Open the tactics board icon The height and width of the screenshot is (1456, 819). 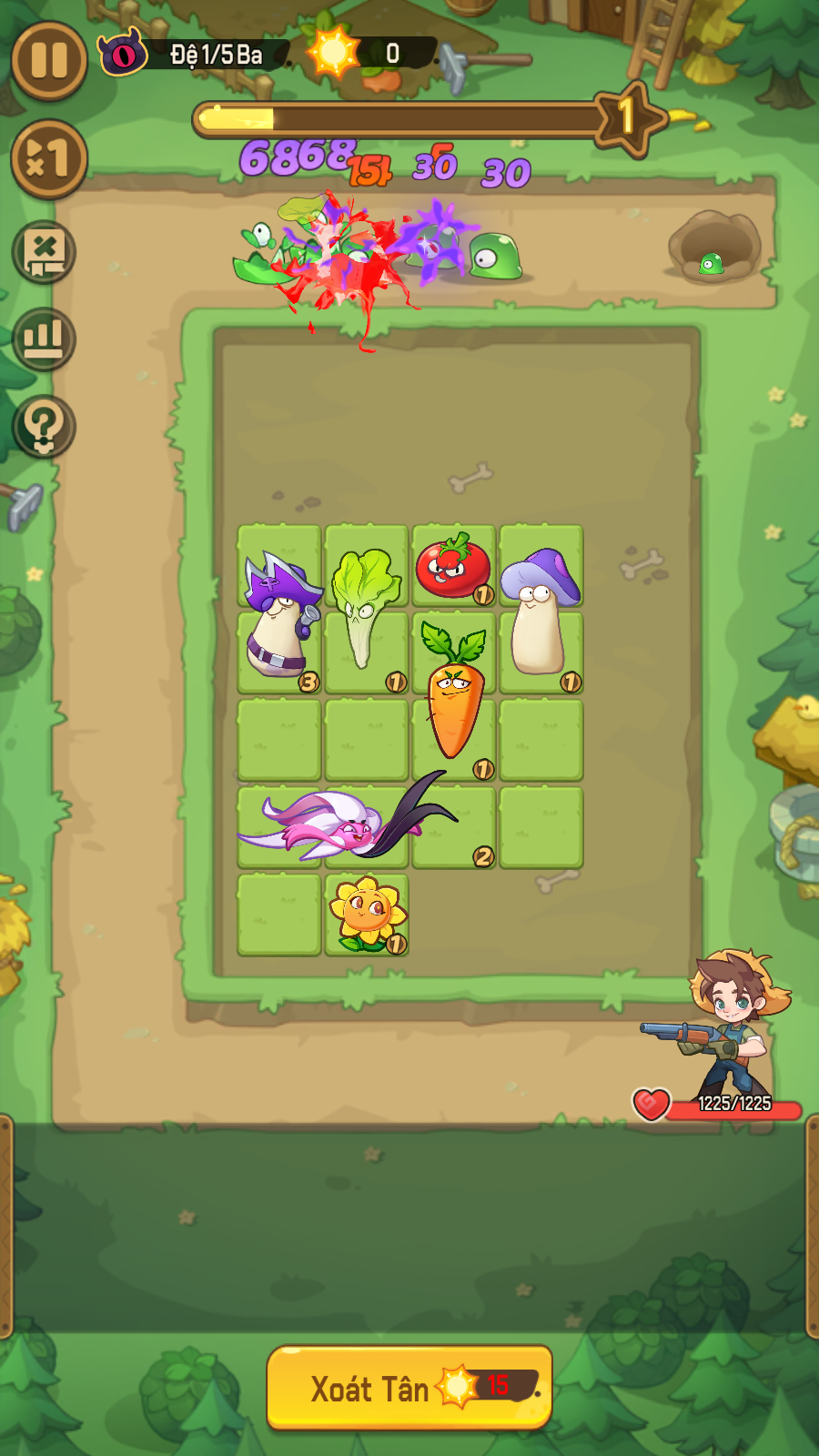coord(44,252)
